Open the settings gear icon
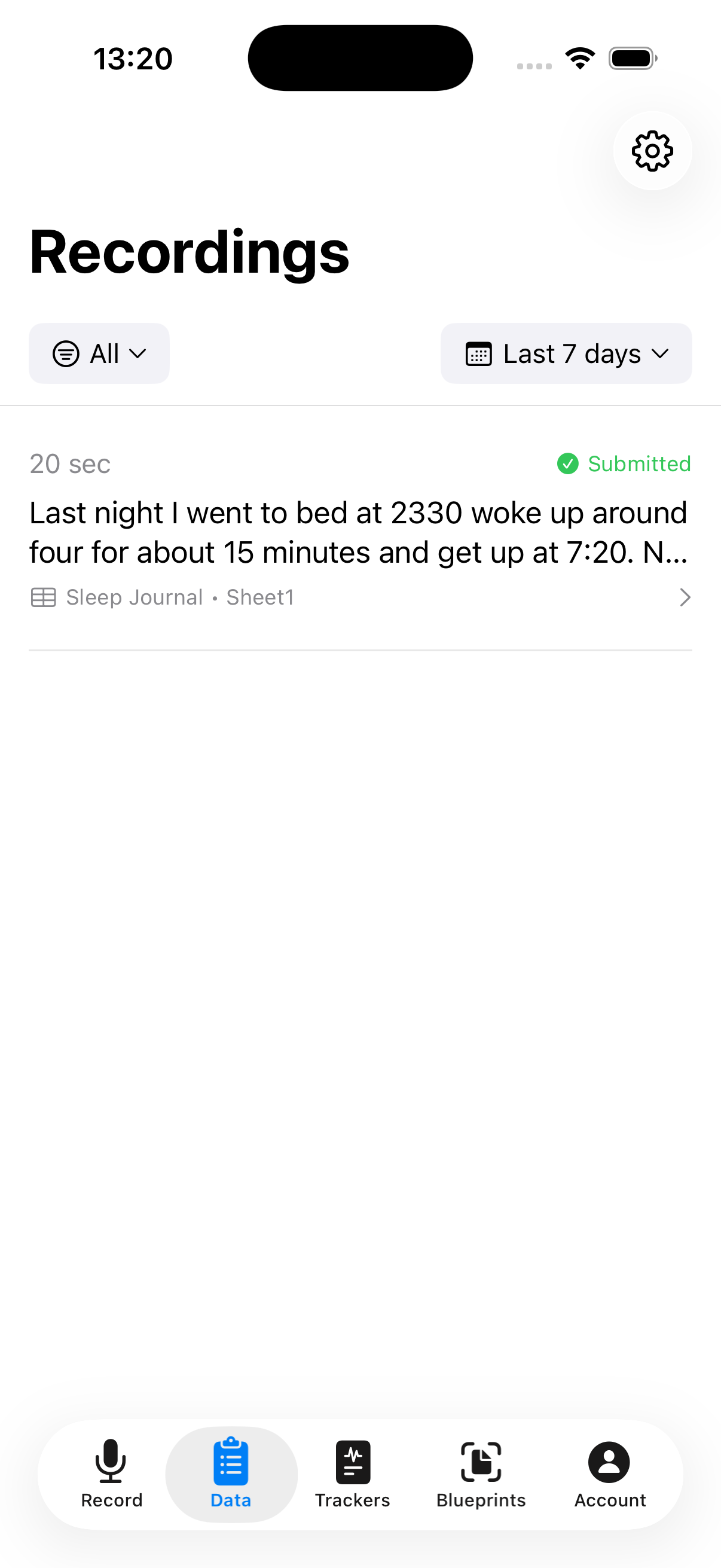 pos(652,151)
